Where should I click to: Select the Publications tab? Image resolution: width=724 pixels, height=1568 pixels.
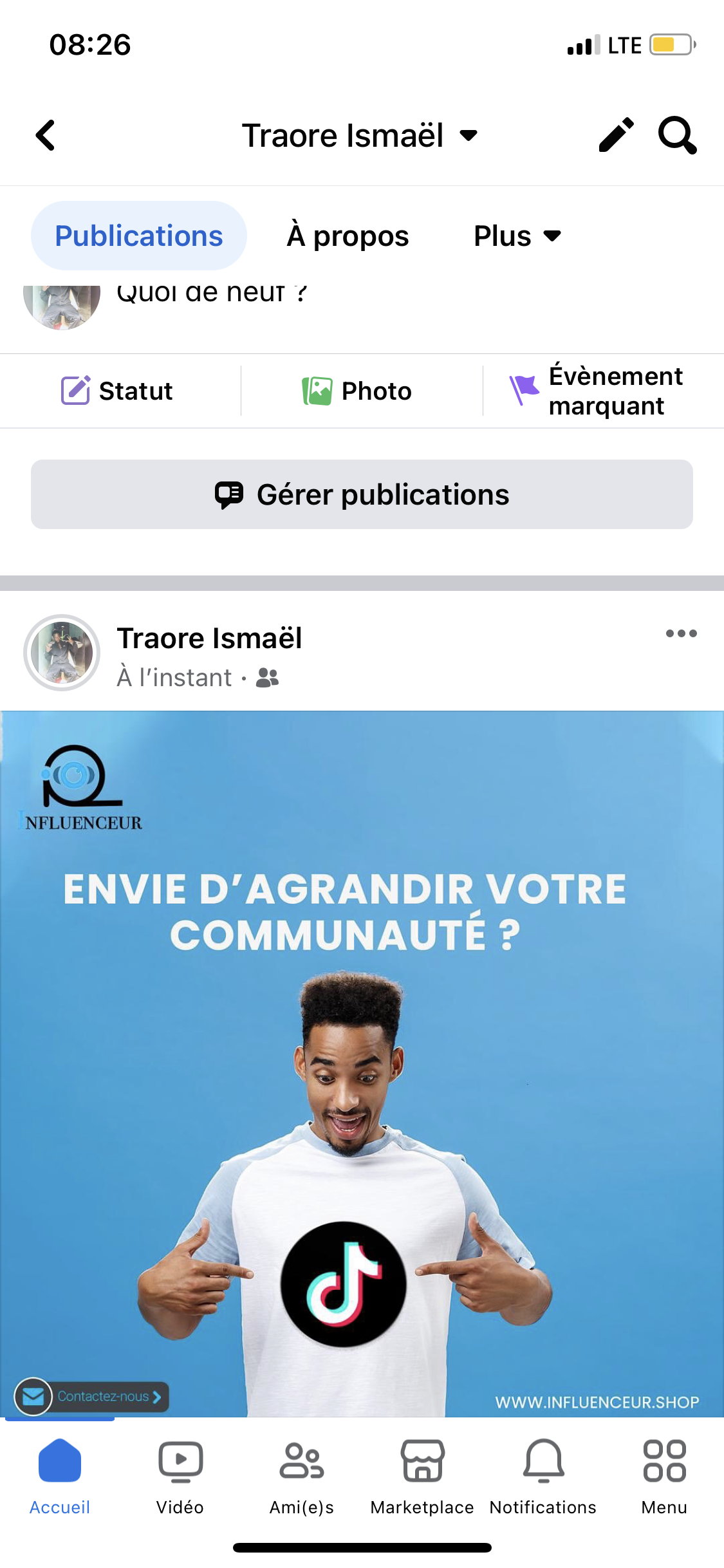[x=139, y=236]
